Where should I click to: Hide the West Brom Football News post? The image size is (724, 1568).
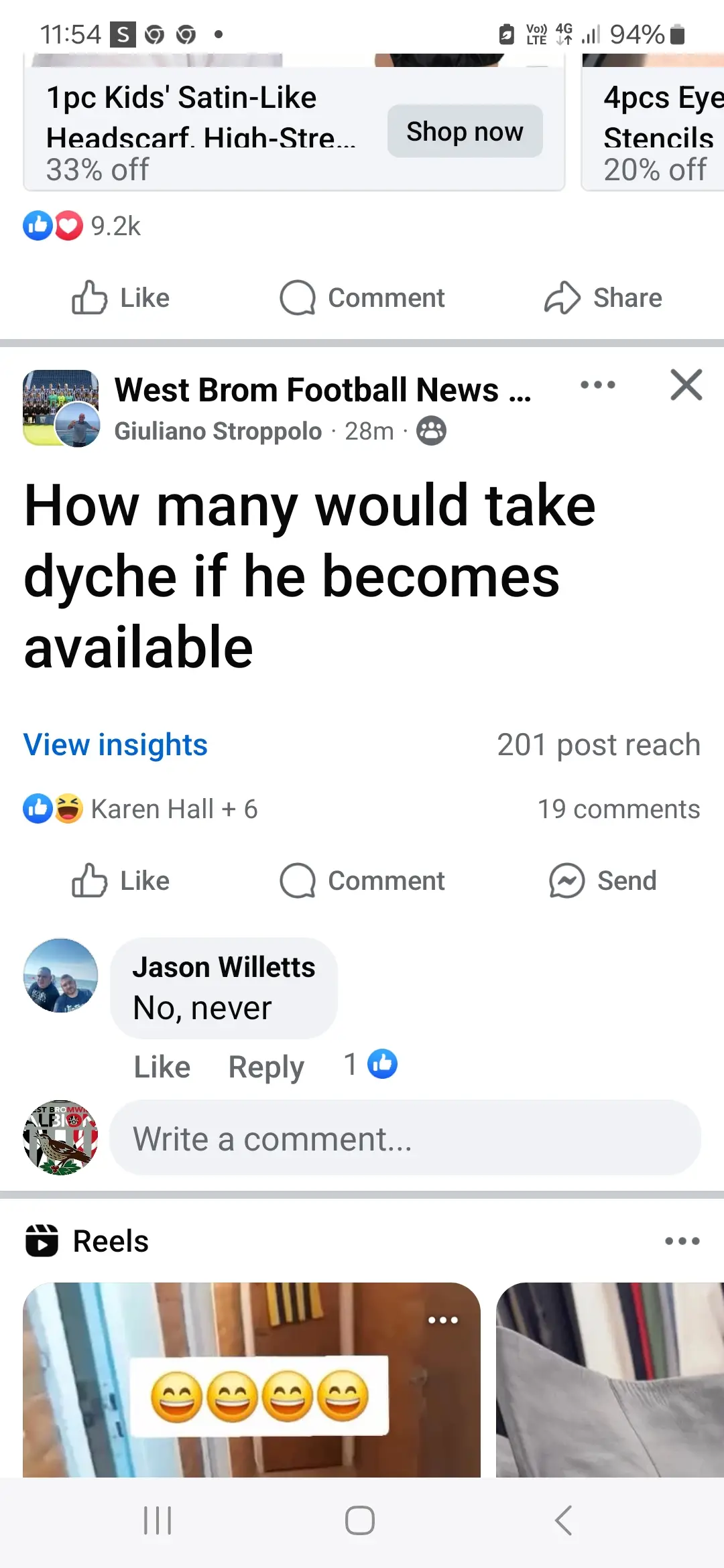click(x=686, y=385)
